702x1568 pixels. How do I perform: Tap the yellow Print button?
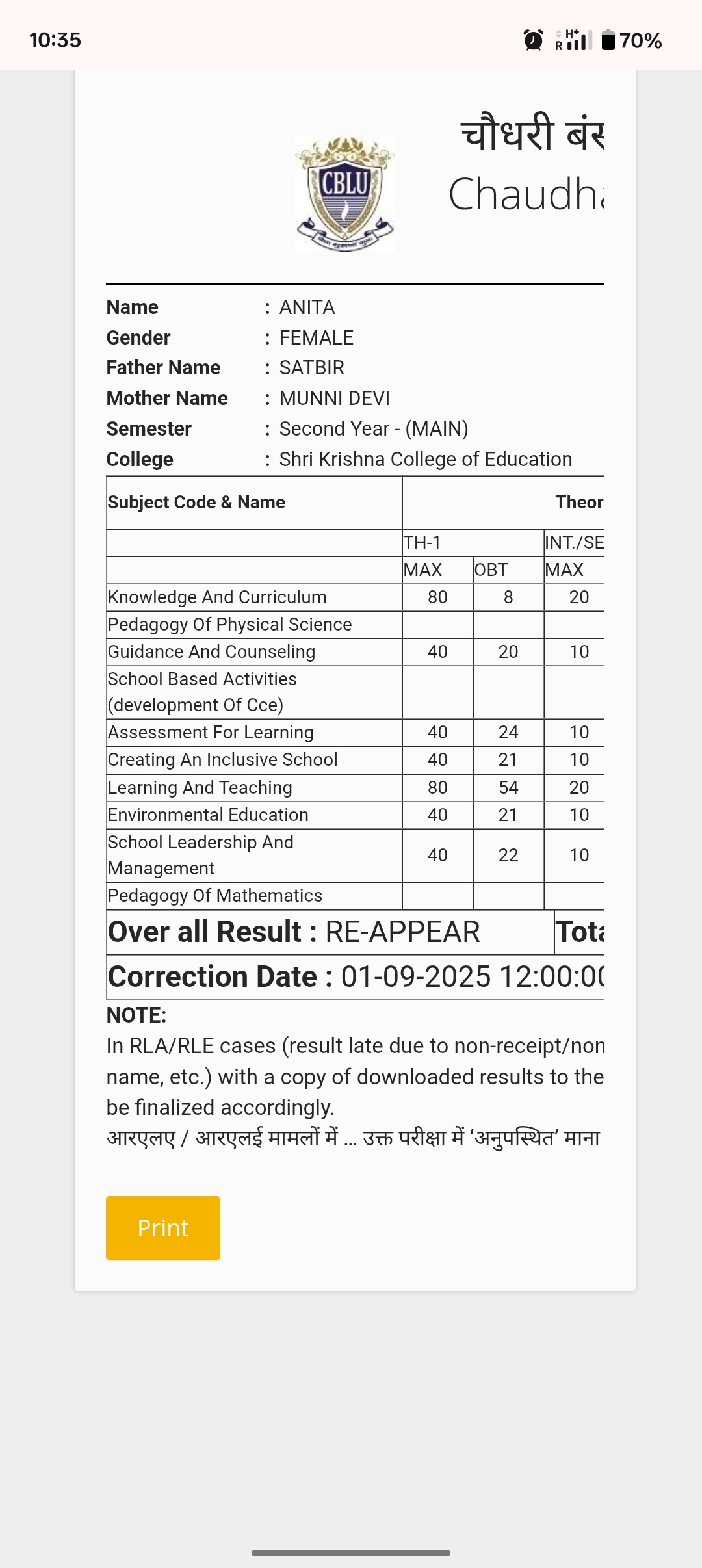coord(163,1228)
